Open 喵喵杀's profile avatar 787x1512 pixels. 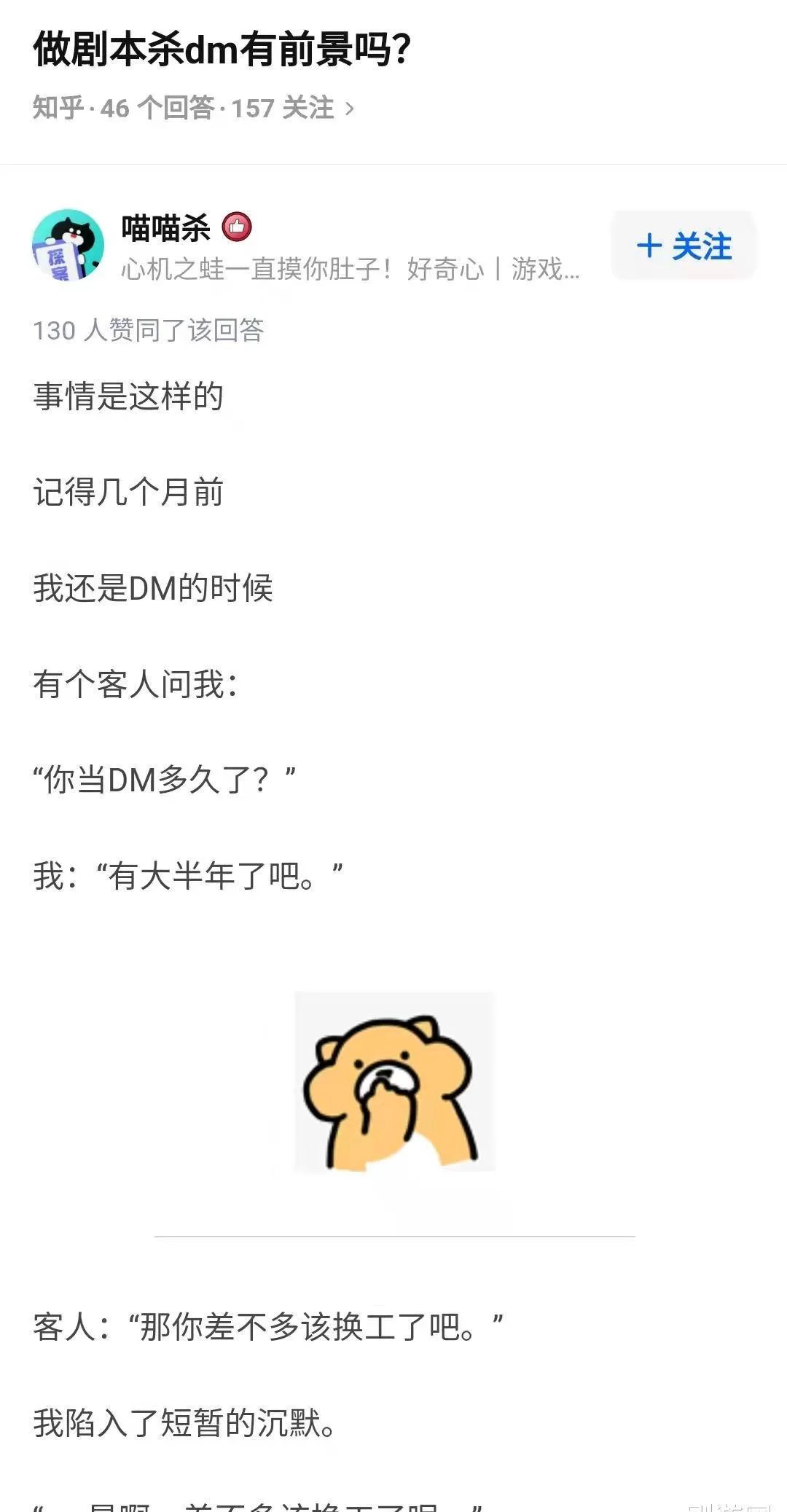(68, 246)
